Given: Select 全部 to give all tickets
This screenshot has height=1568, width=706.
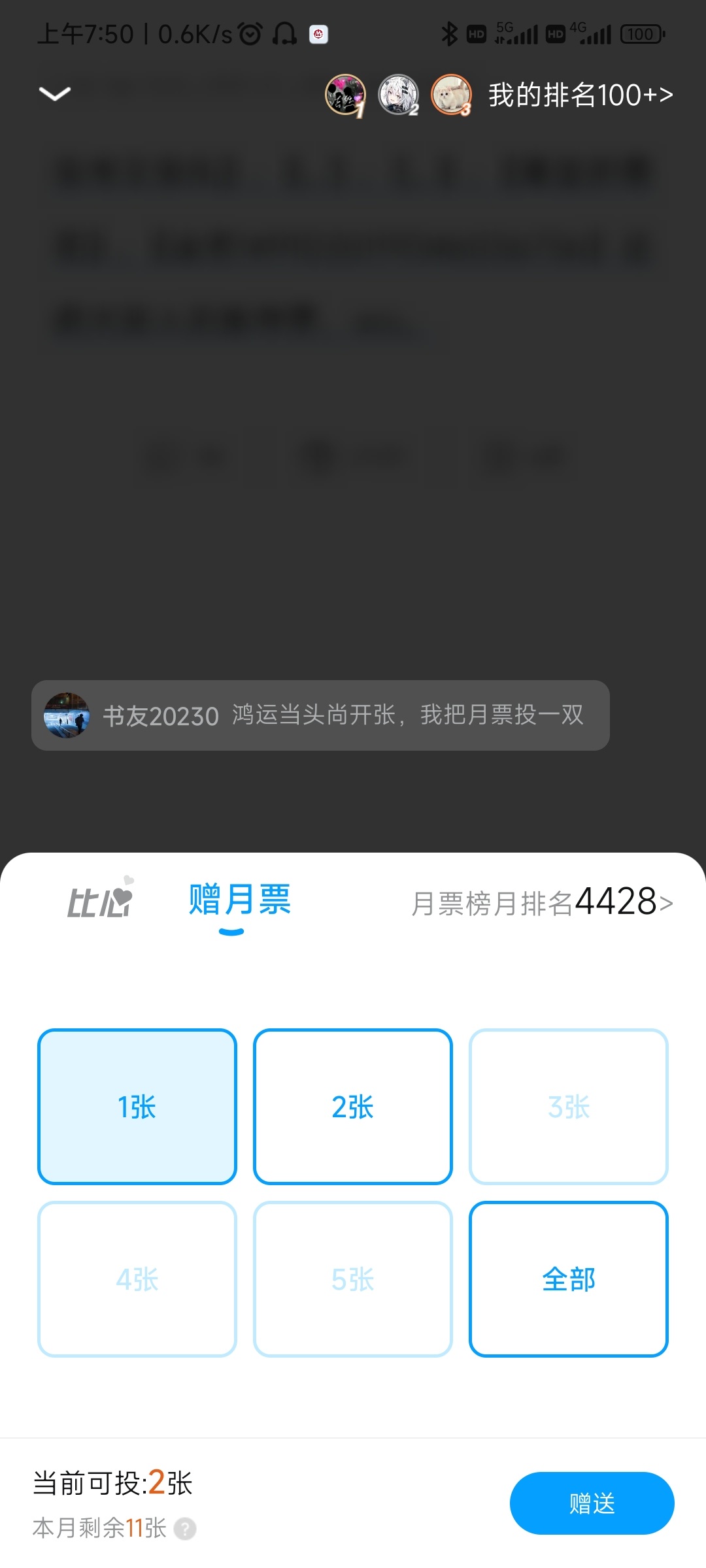Looking at the screenshot, I should tap(569, 1279).
